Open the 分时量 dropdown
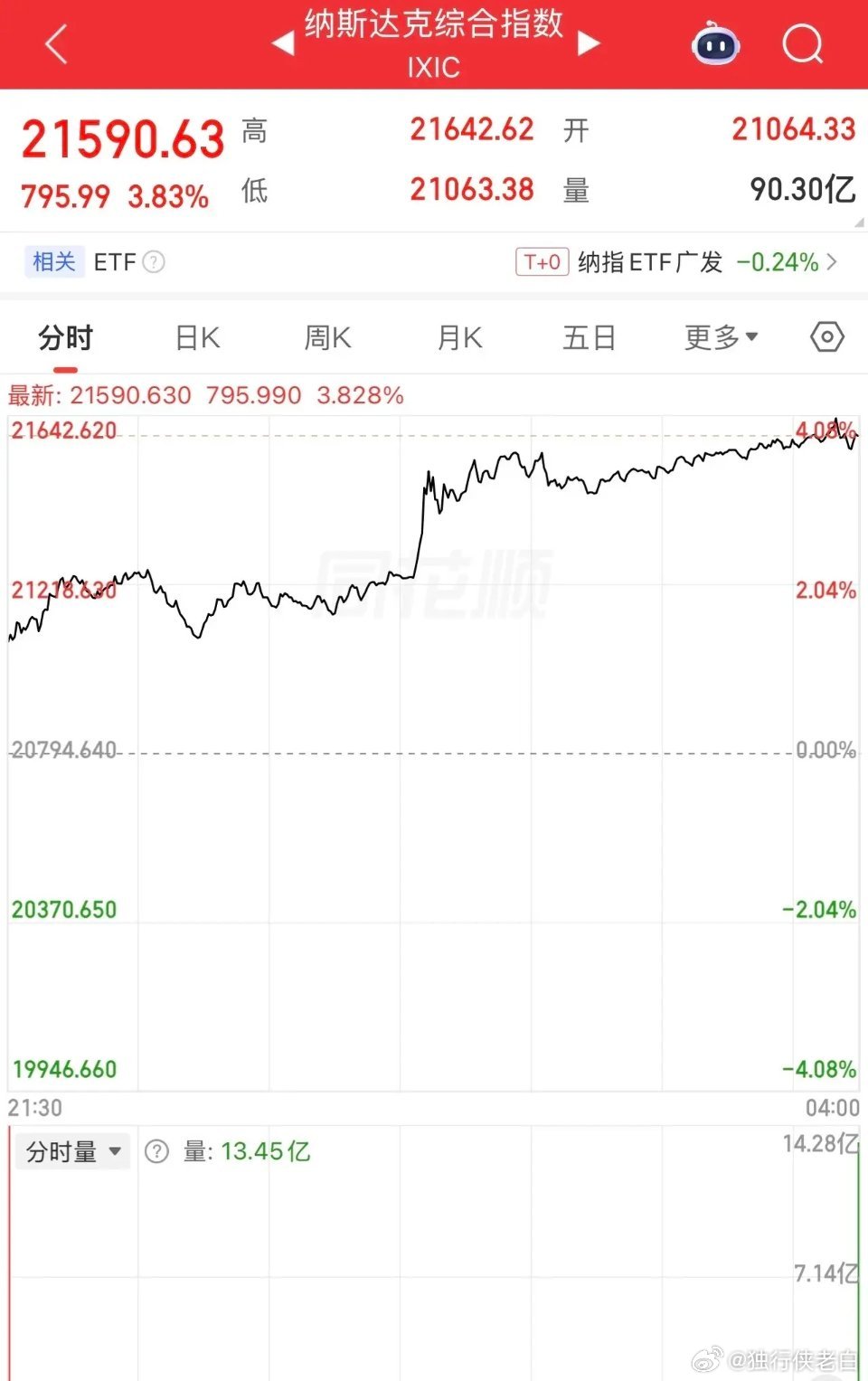The image size is (868, 1381). (72, 1150)
